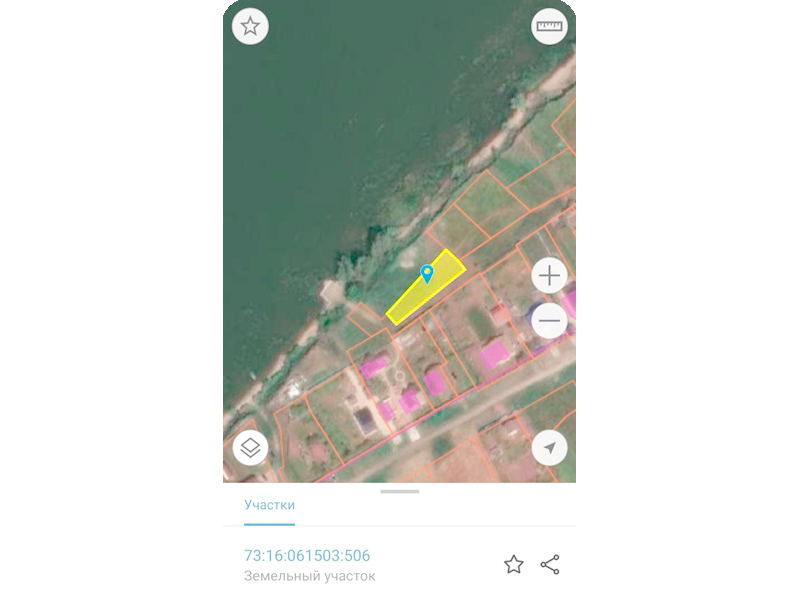The width and height of the screenshot is (800, 600).
Task: Open the ruler measurement tool
Action: pos(549,26)
